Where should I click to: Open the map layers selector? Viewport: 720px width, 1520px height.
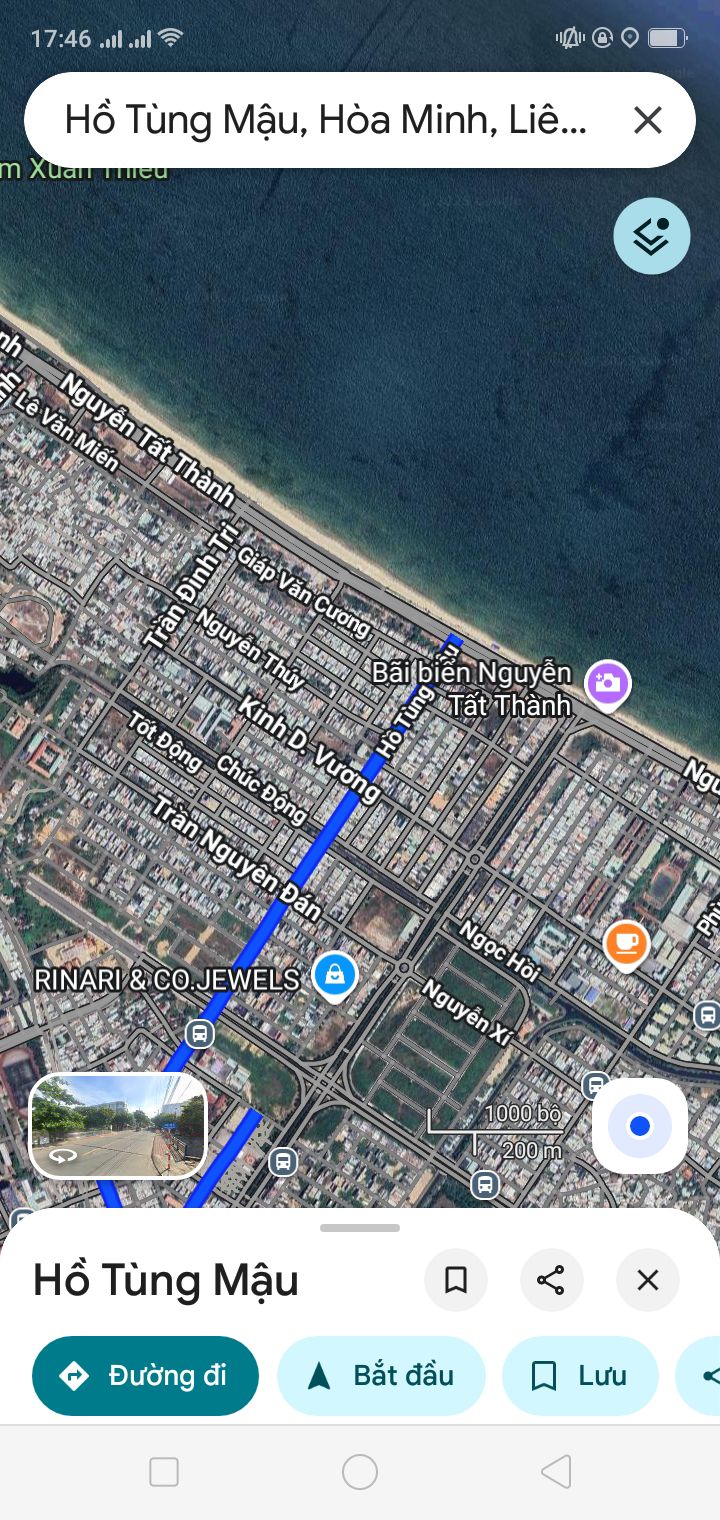point(651,236)
